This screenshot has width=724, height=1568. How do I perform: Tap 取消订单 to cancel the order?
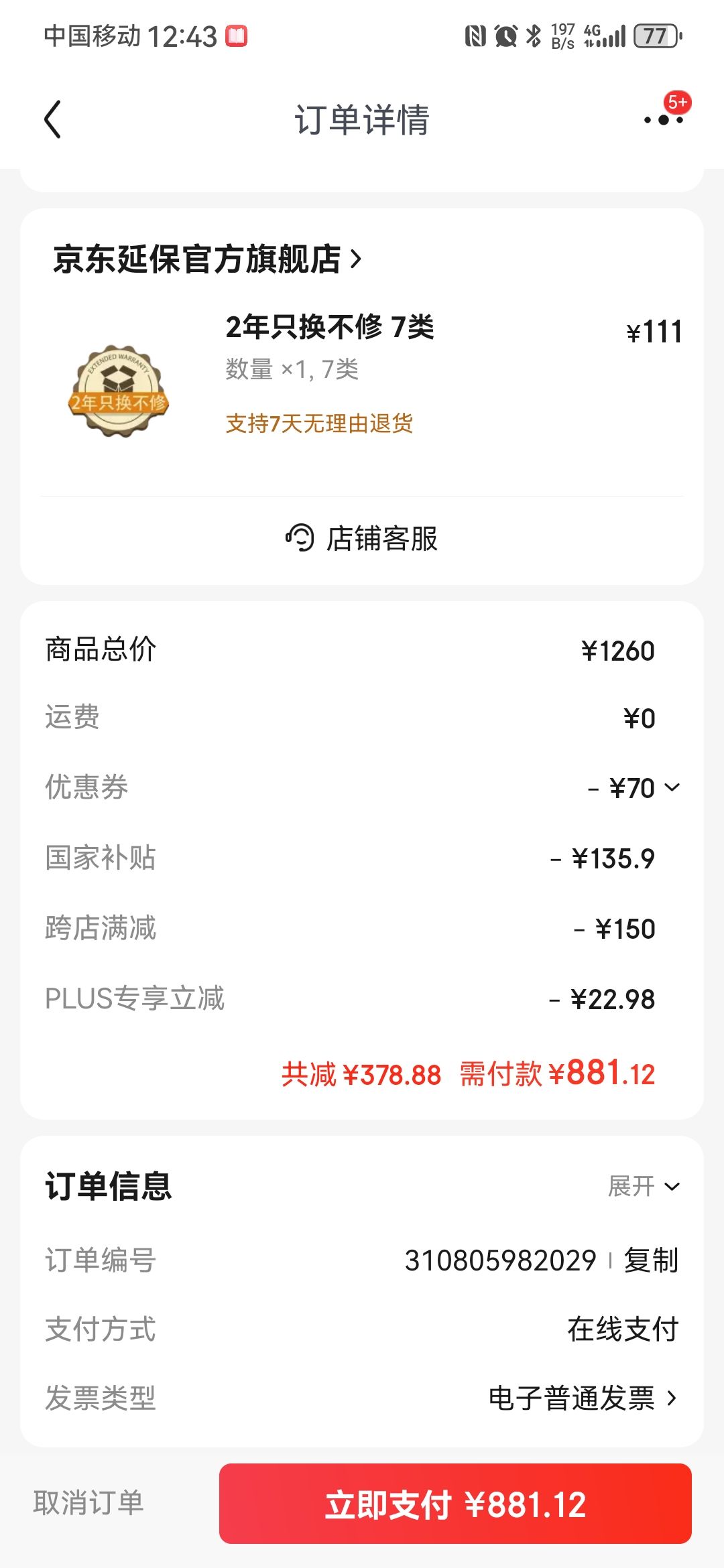[x=88, y=1503]
